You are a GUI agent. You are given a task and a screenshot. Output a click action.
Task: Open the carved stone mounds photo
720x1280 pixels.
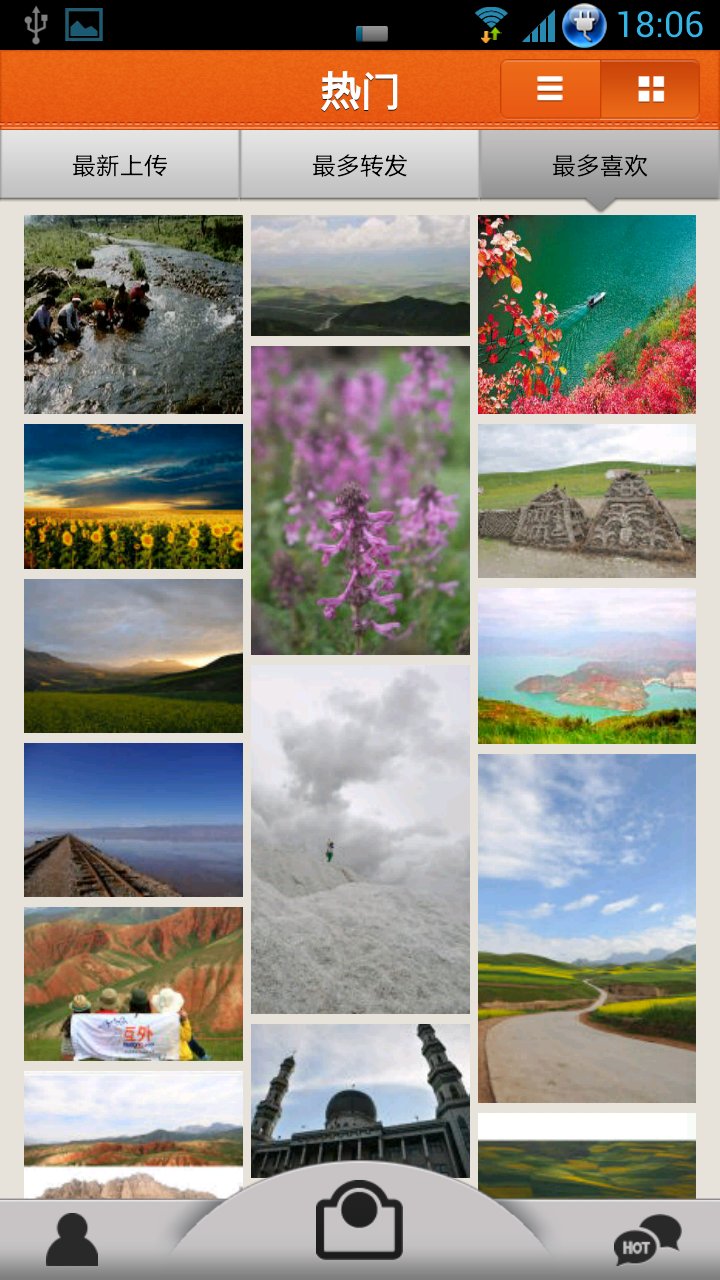click(587, 500)
